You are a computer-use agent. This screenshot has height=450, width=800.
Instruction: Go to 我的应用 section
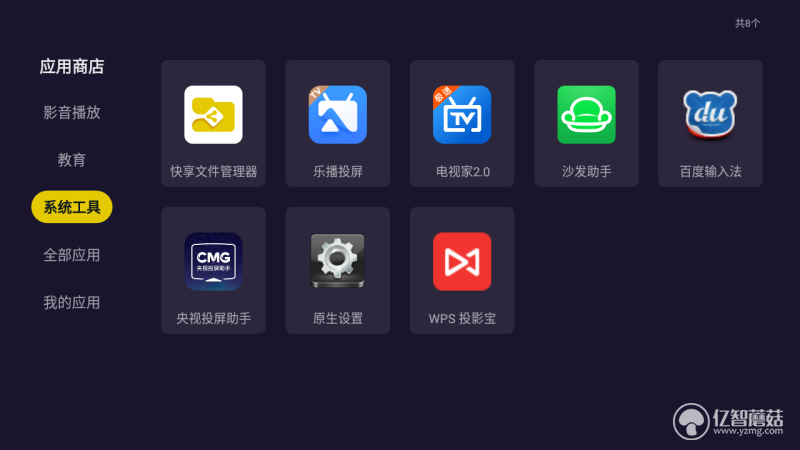[72, 302]
